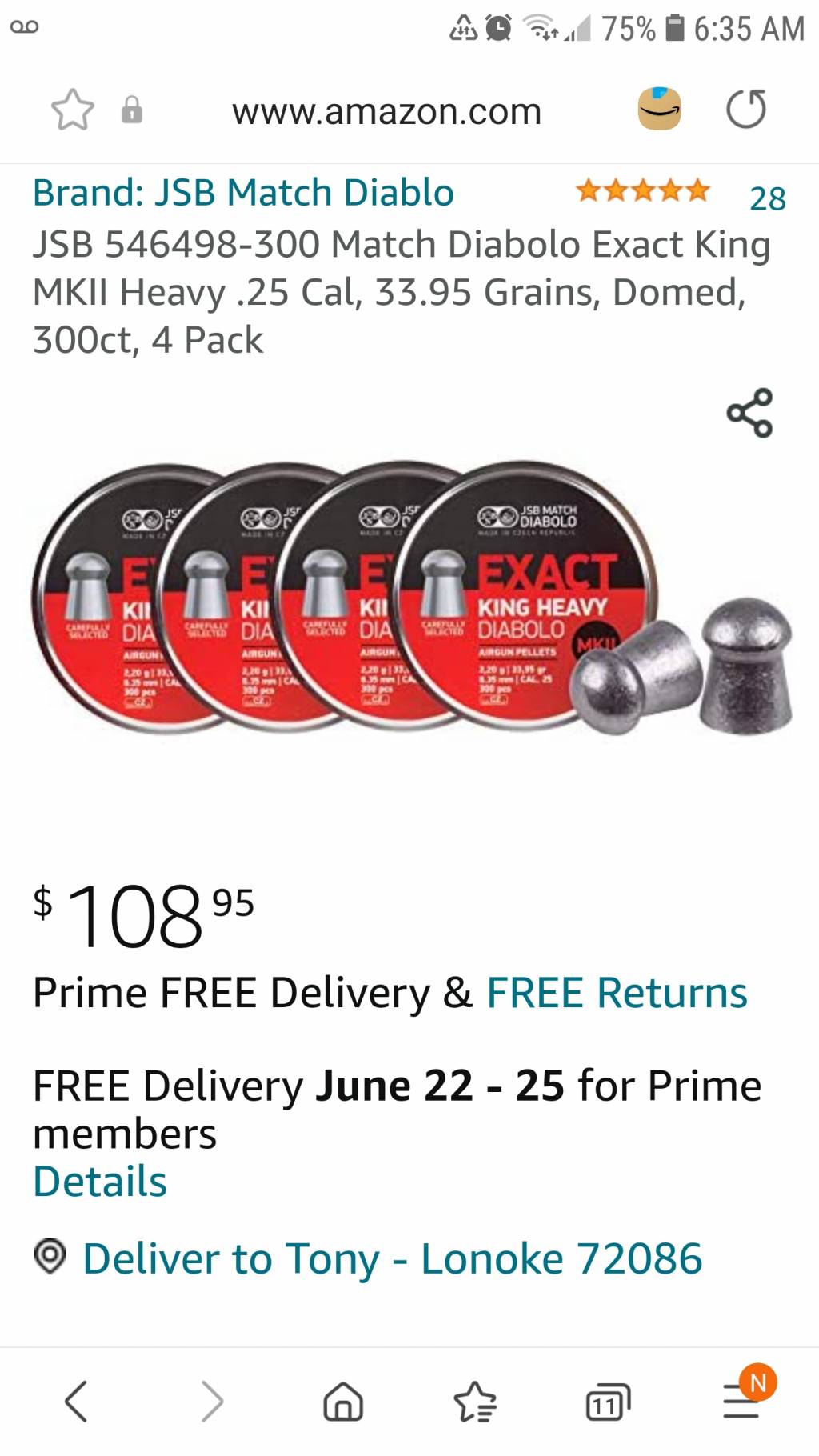View the 11 open tabs
This screenshot has height=1456, width=819.
tap(607, 1403)
